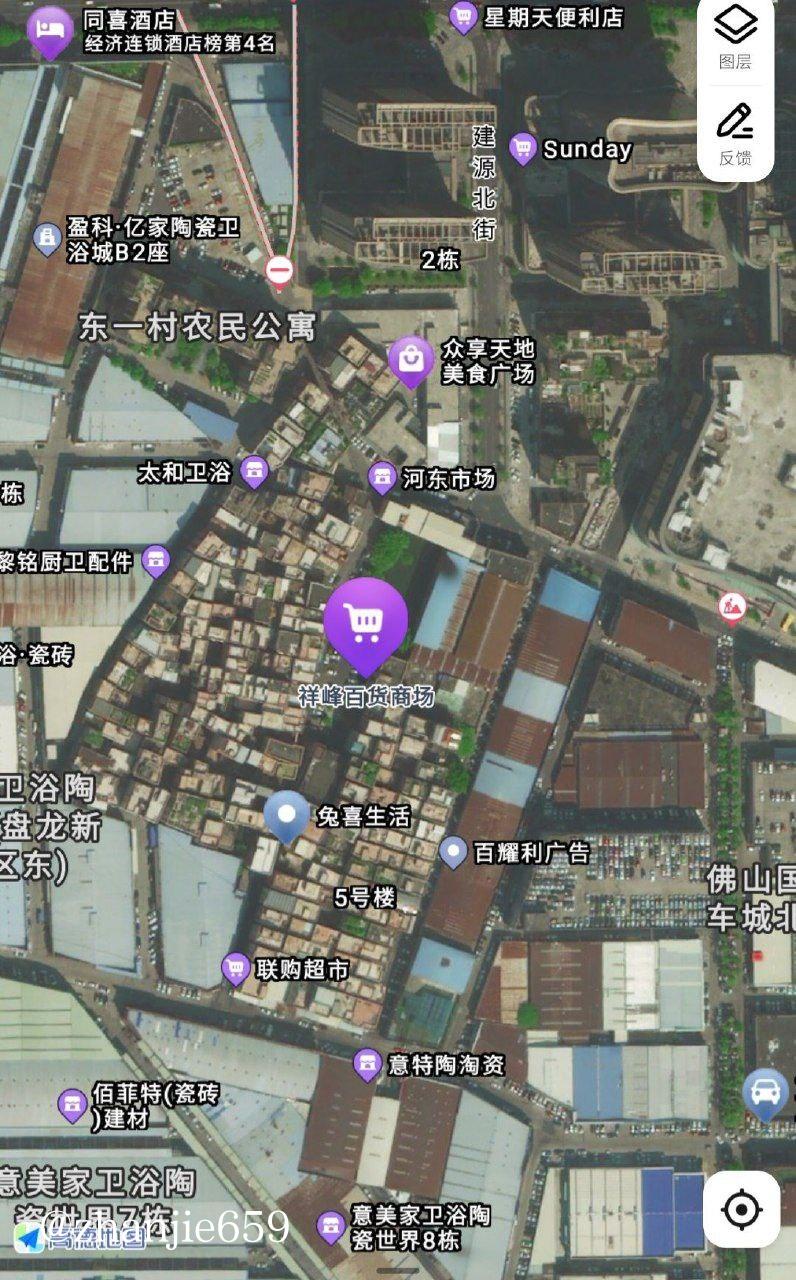
Task: Select the 众享天地美食广场 food court marker
Action: pos(411,358)
